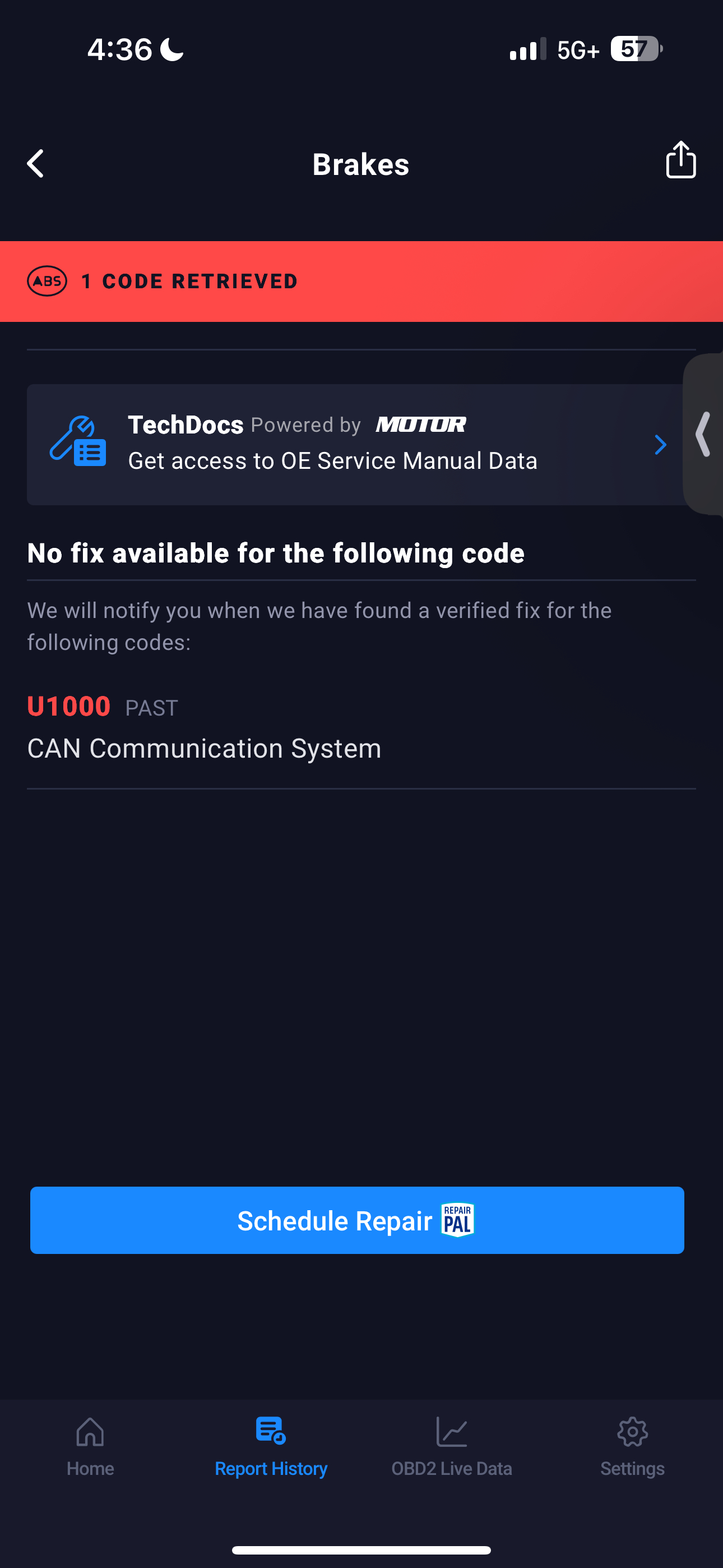The width and height of the screenshot is (723, 1568).
Task: Open the Report History tab
Action: (x=271, y=1446)
